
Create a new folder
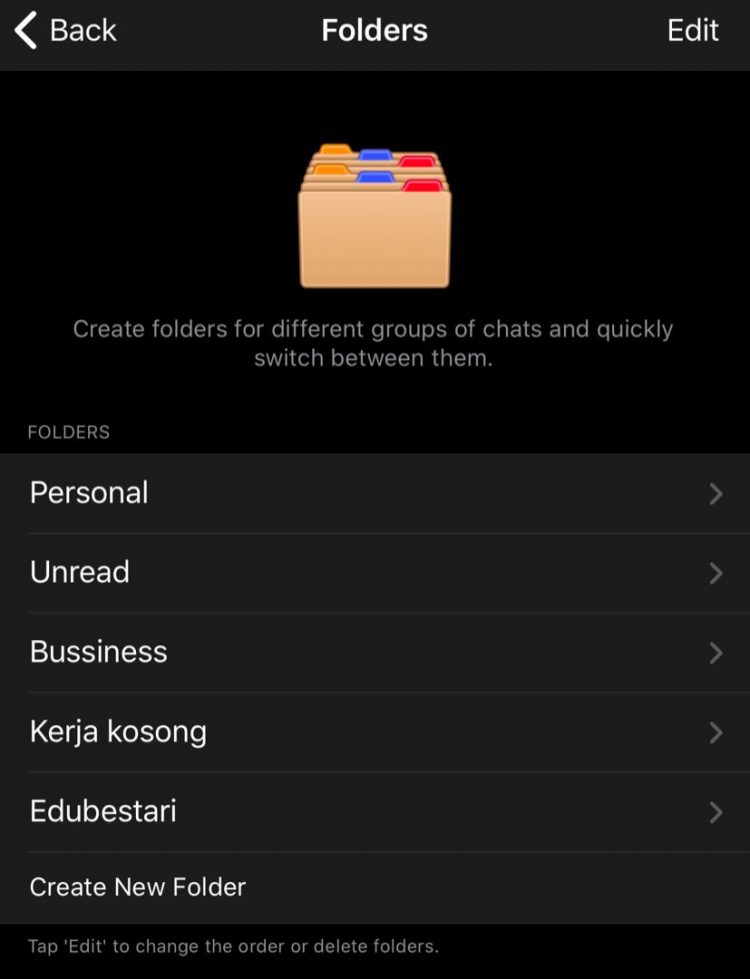(138, 887)
